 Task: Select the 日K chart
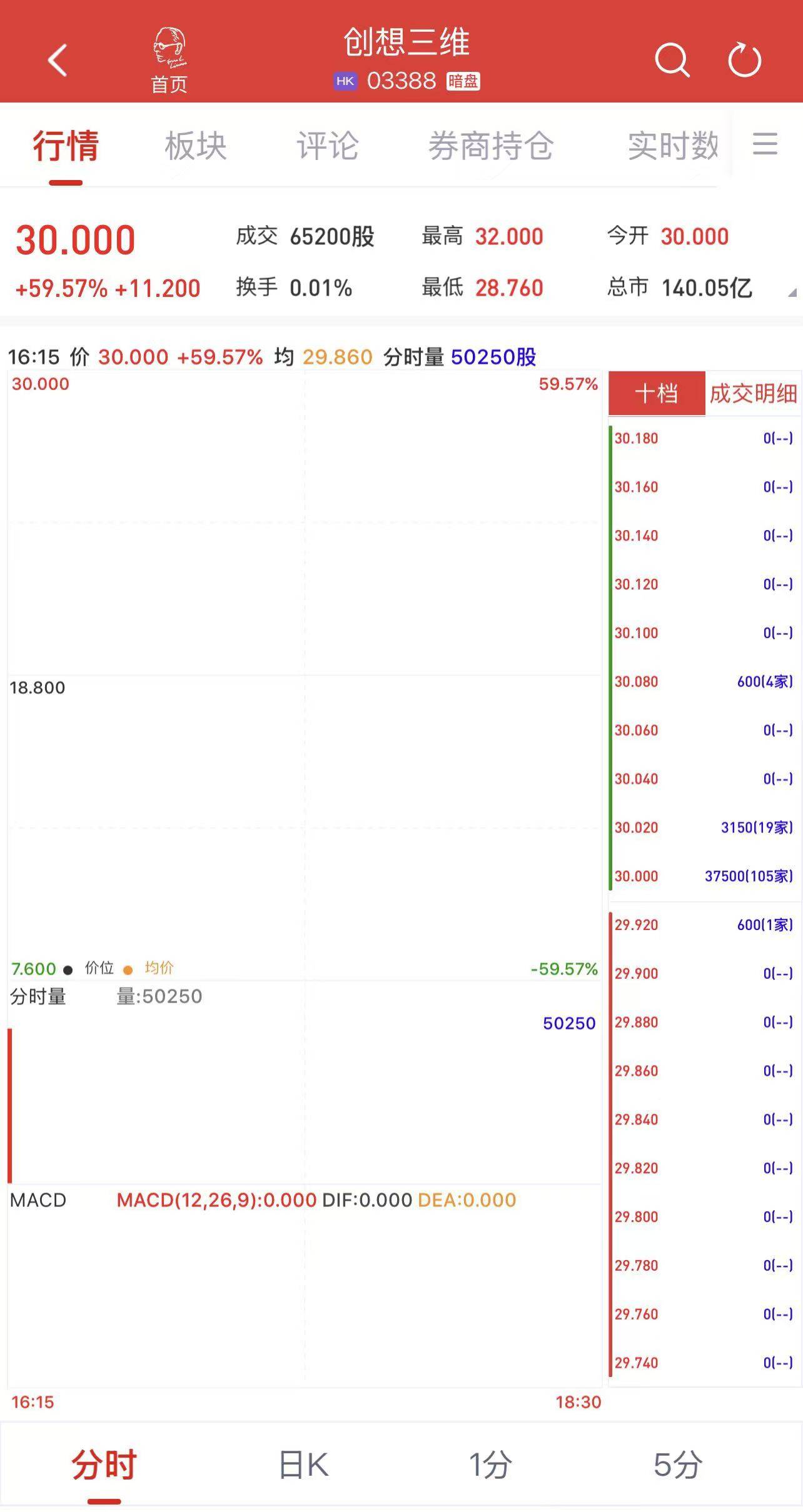tap(304, 1465)
